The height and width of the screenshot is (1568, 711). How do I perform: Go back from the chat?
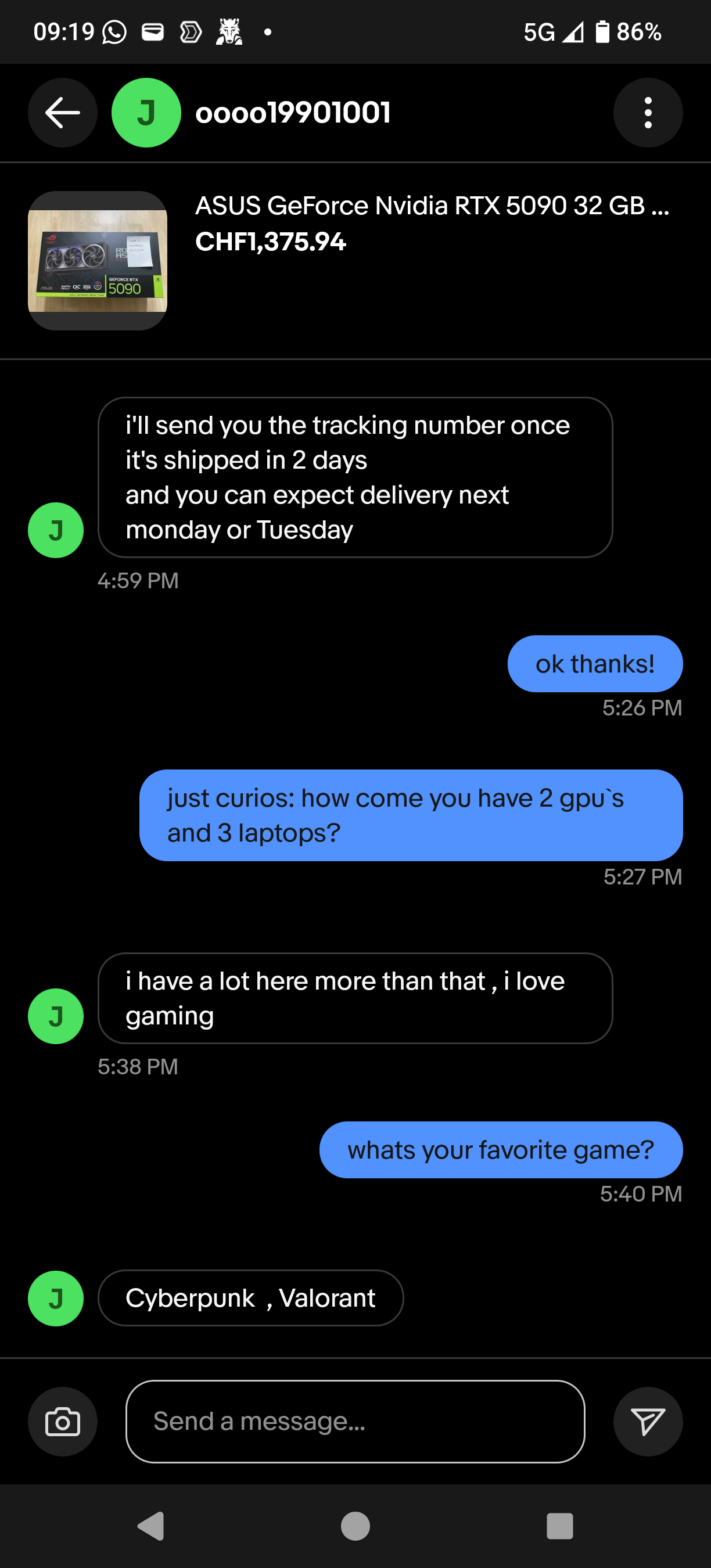(x=62, y=113)
